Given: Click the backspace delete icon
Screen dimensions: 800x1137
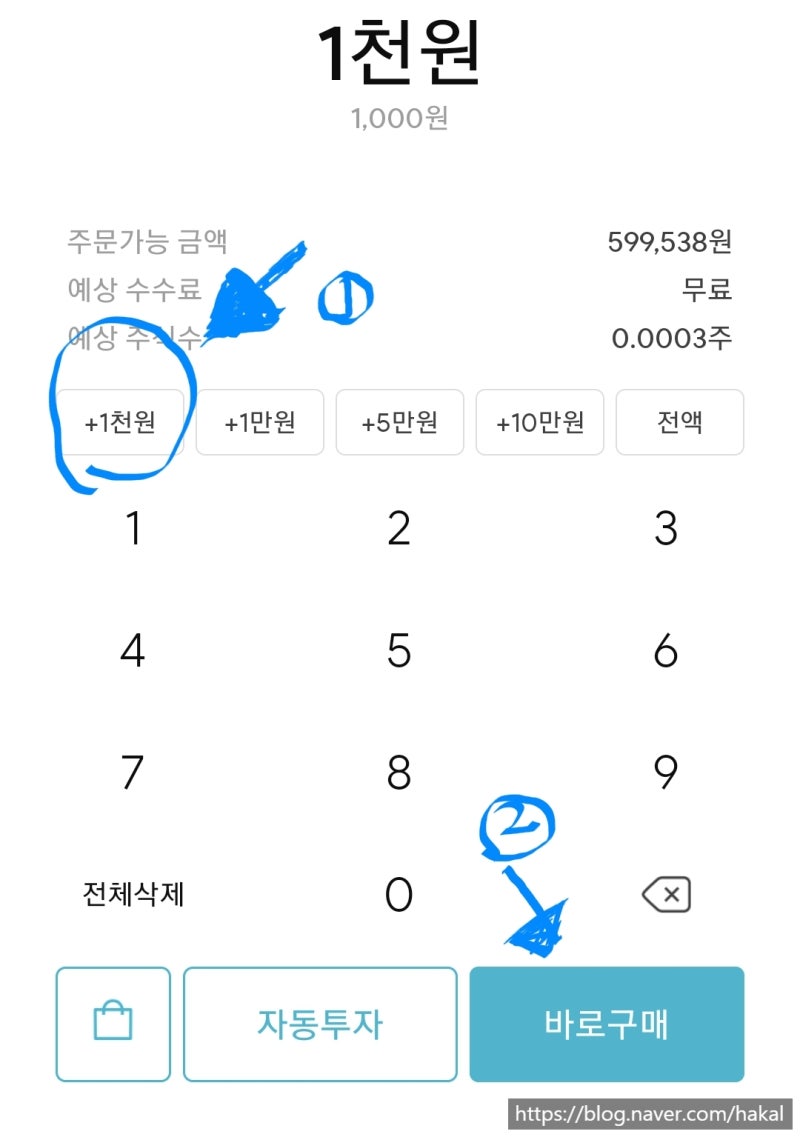Looking at the screenshot, I should tap(665, 895).
